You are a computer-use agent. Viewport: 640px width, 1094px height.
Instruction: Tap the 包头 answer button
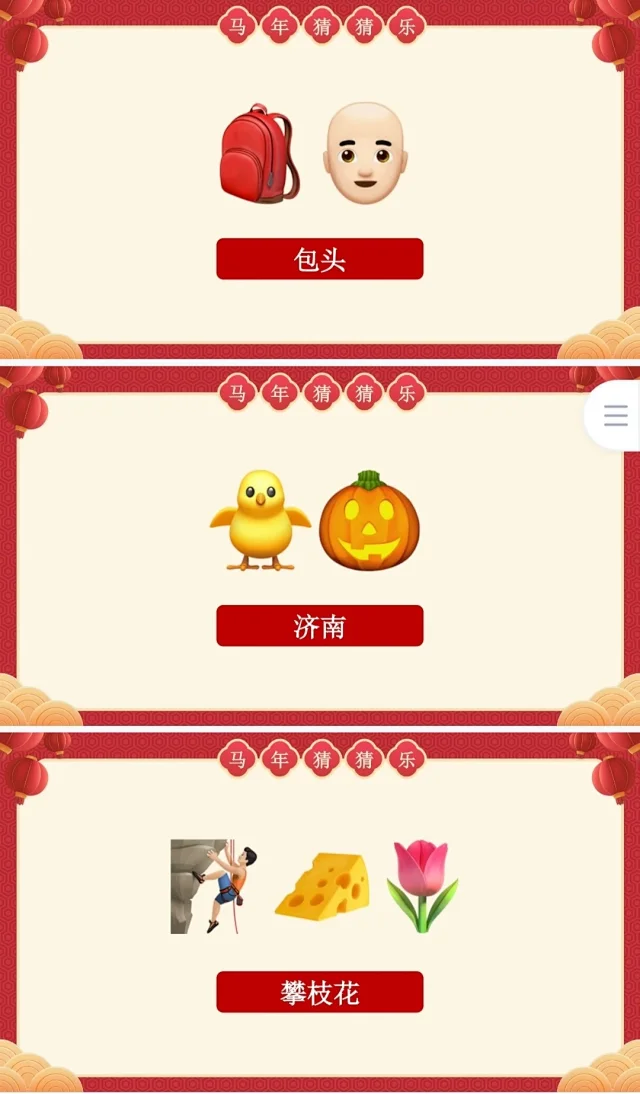tap(320, 259)
